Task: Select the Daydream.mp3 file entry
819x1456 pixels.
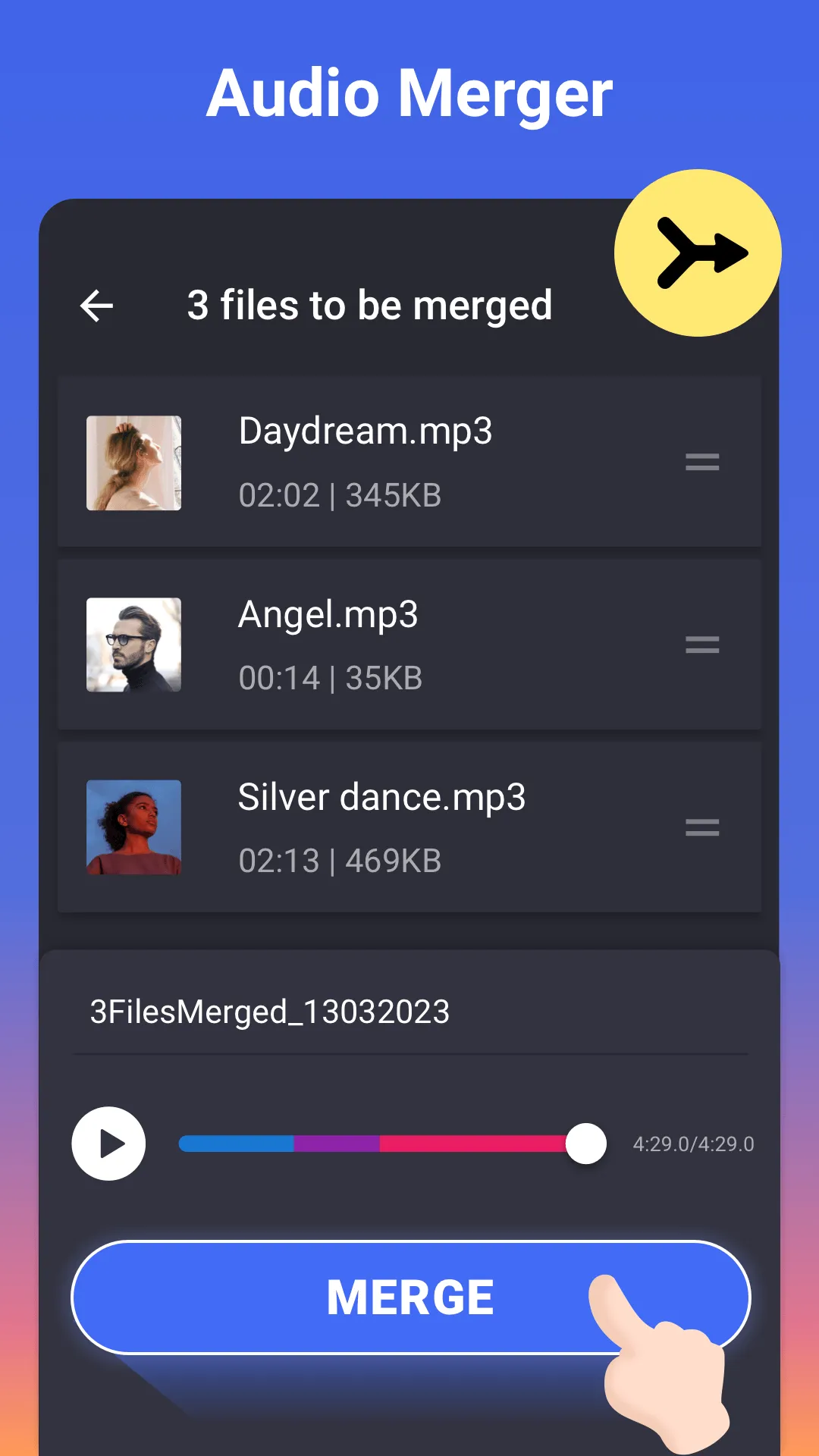Action: (x=409, y=462)
